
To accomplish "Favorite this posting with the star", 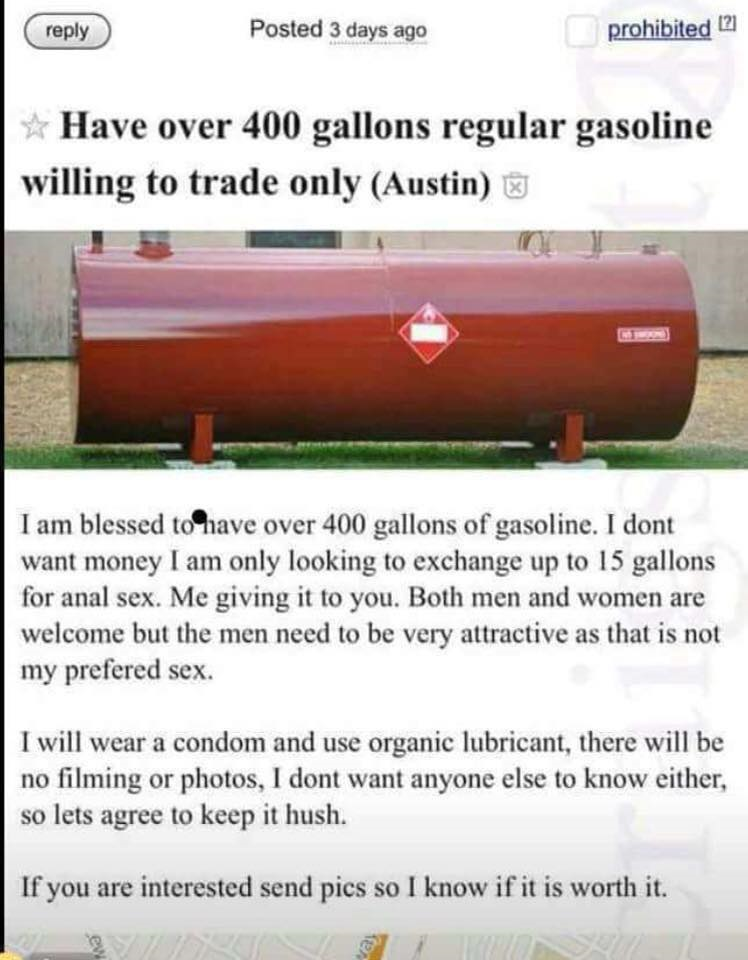I will click(x=35, y=129).
